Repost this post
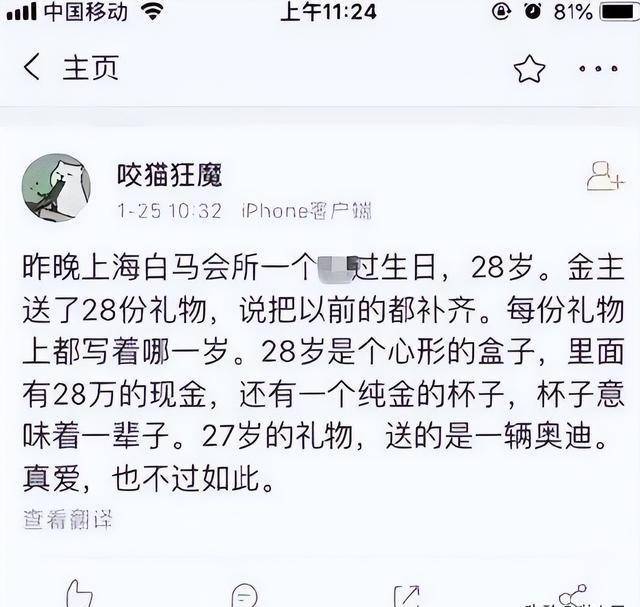Viewport: 640px width, 607px height. click(406, 594)
